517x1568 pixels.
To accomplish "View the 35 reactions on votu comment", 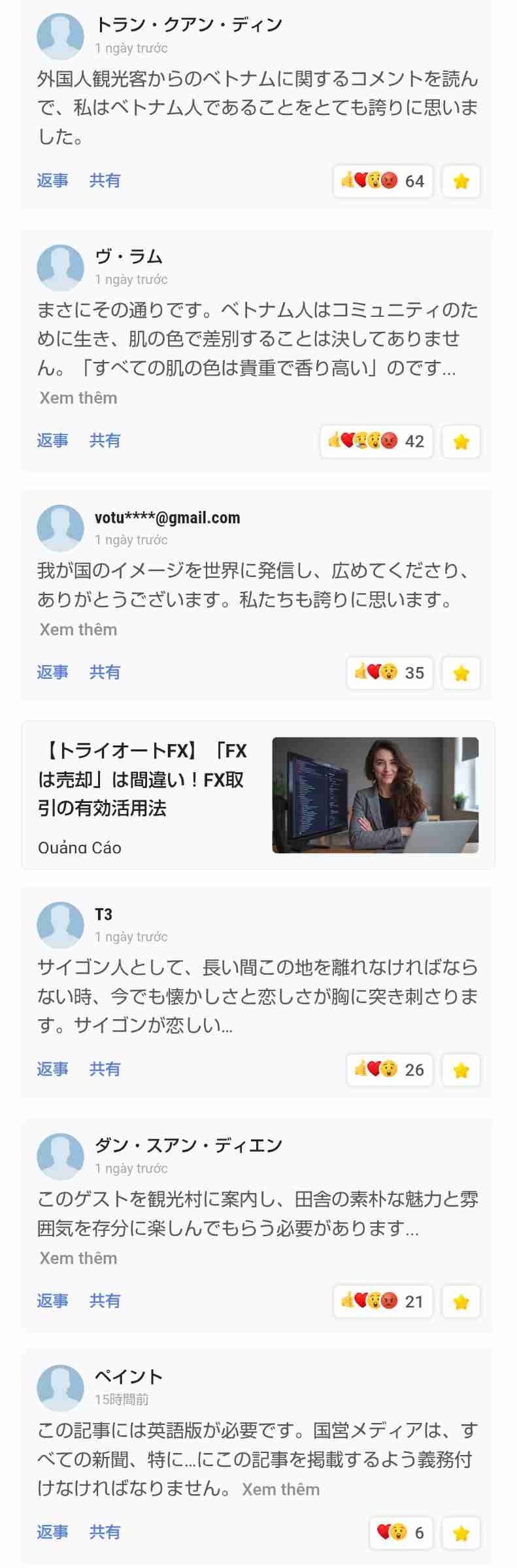I will [x=390, y=672].
